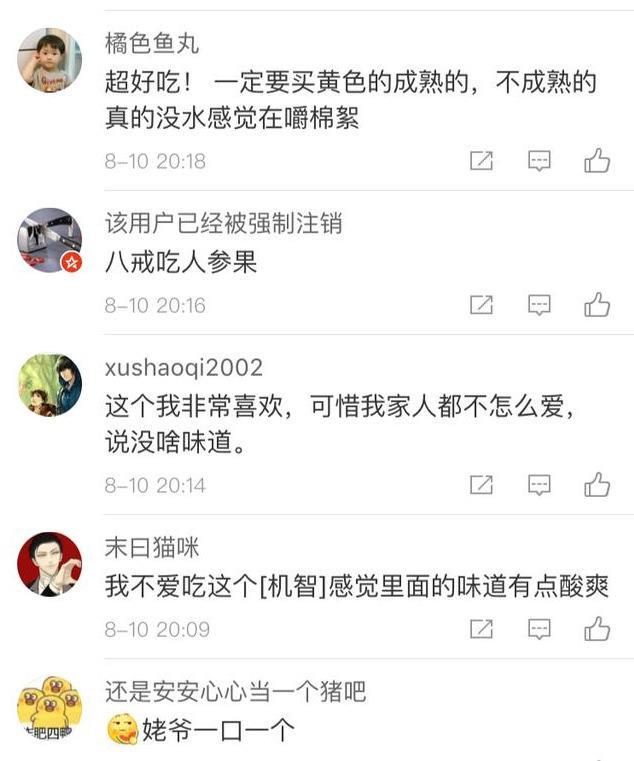
Task: Open the username 末日猫咪
Action: point(152,547)
